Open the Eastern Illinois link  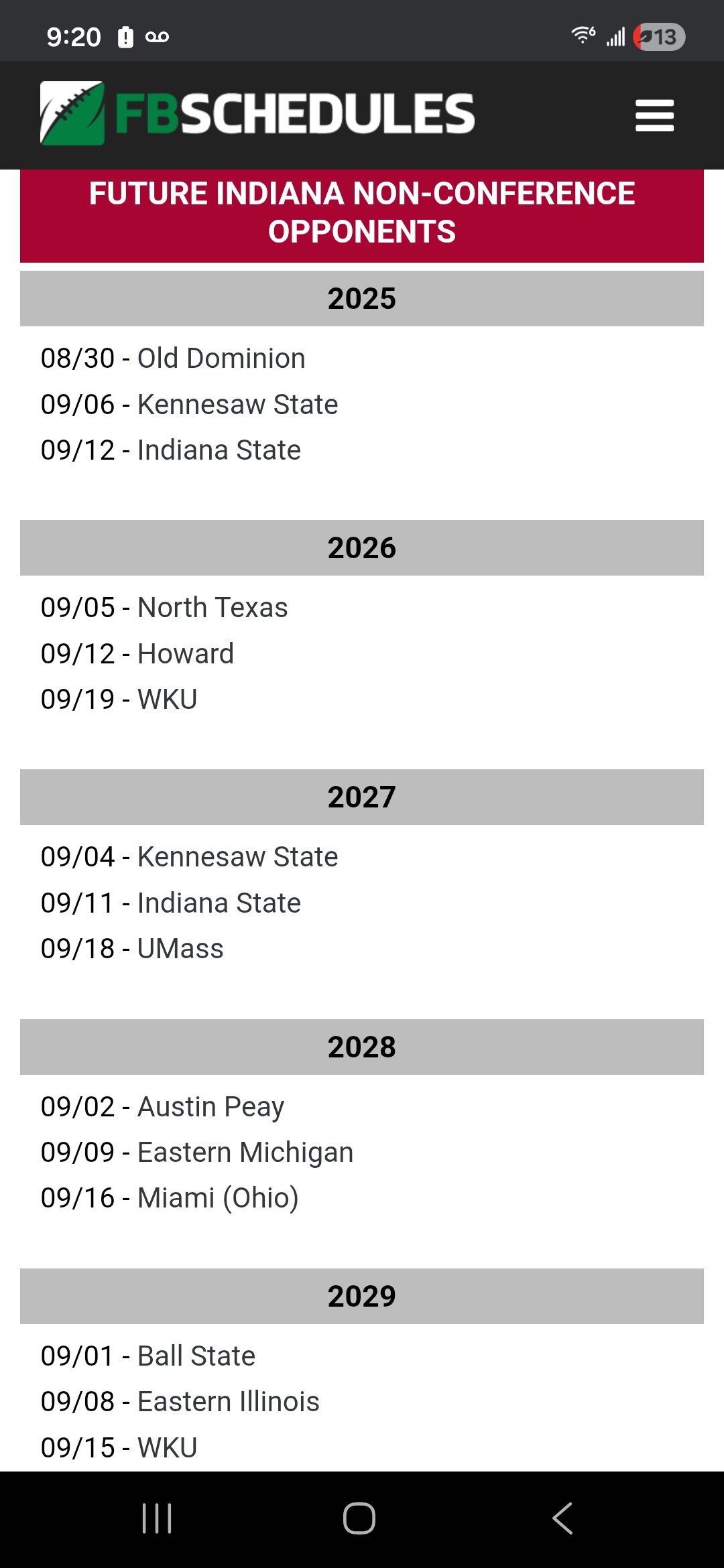[229, 1402]
